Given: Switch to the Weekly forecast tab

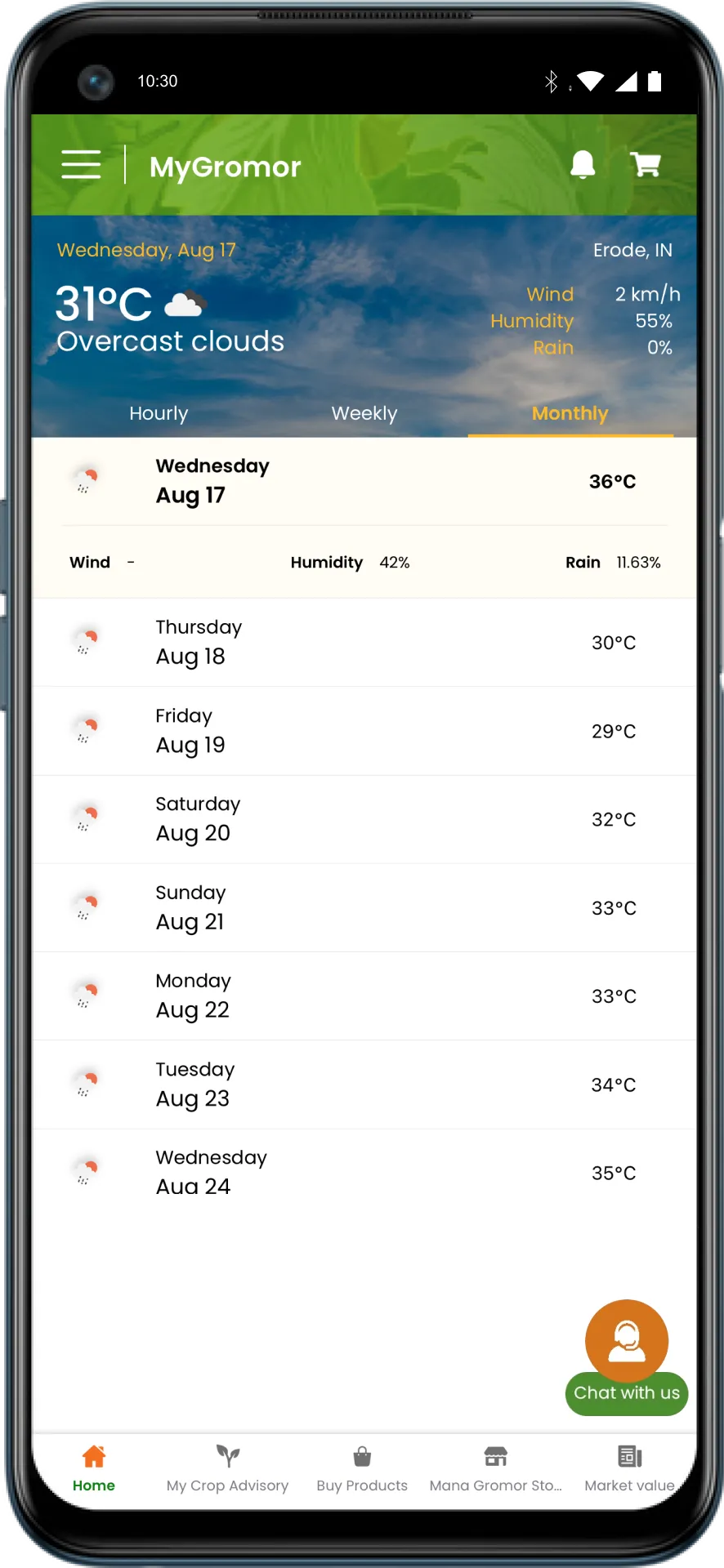Looking at the screenshot, I should [364, 413].
